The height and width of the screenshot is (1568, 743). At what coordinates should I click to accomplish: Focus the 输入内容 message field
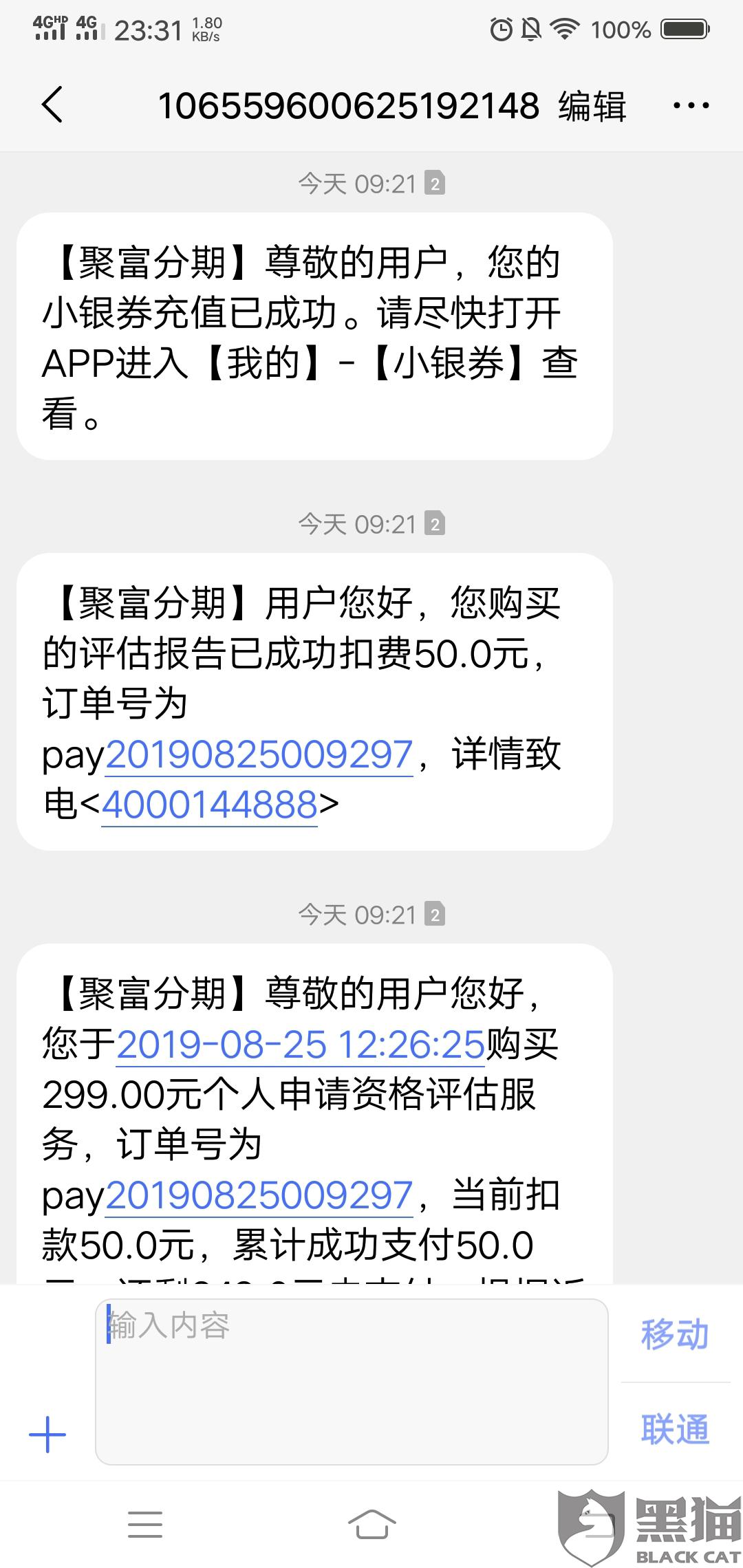click(351, 1381)
